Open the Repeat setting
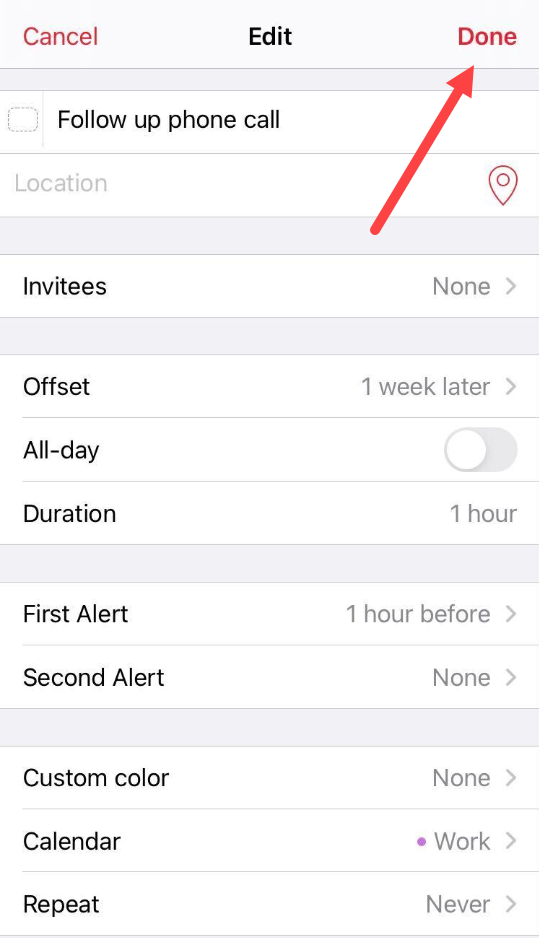 pyautogui.click(x=269, y=904)
